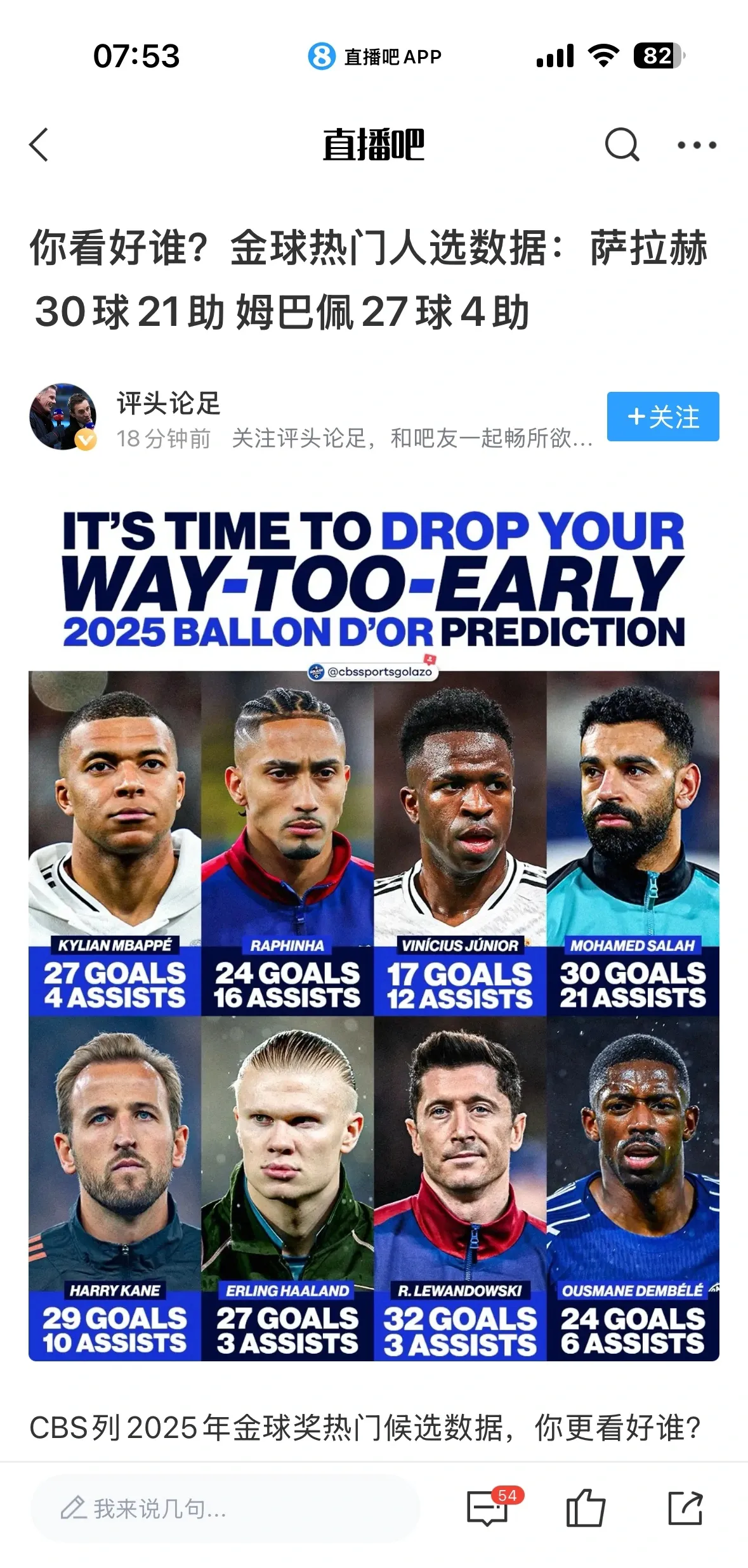This screenshot has height=1568, width=748.
Task: Go back using the top-left arrow
Action: [x=39, y=145]
